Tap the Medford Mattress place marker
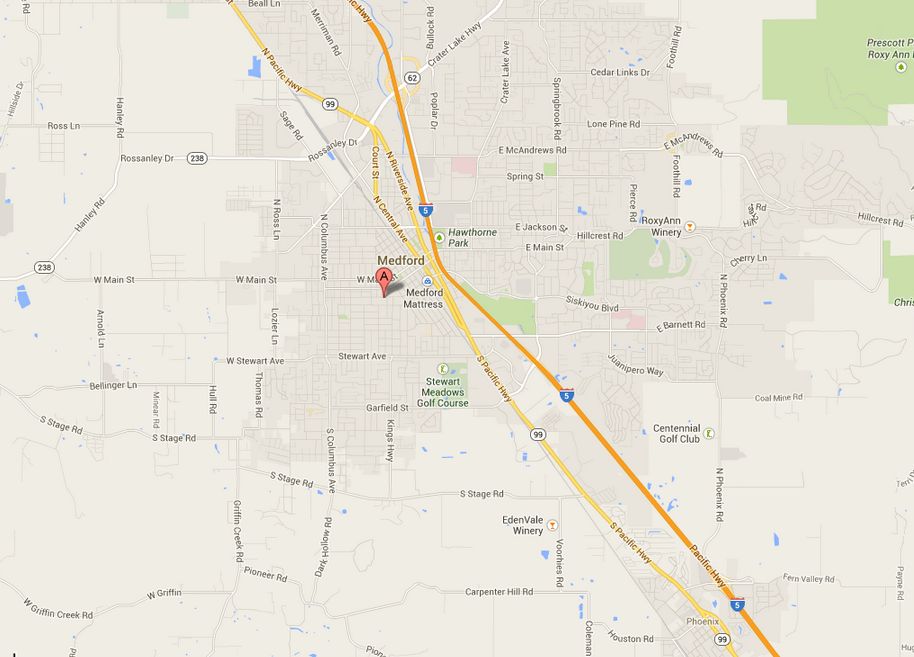 click(426, 281)
